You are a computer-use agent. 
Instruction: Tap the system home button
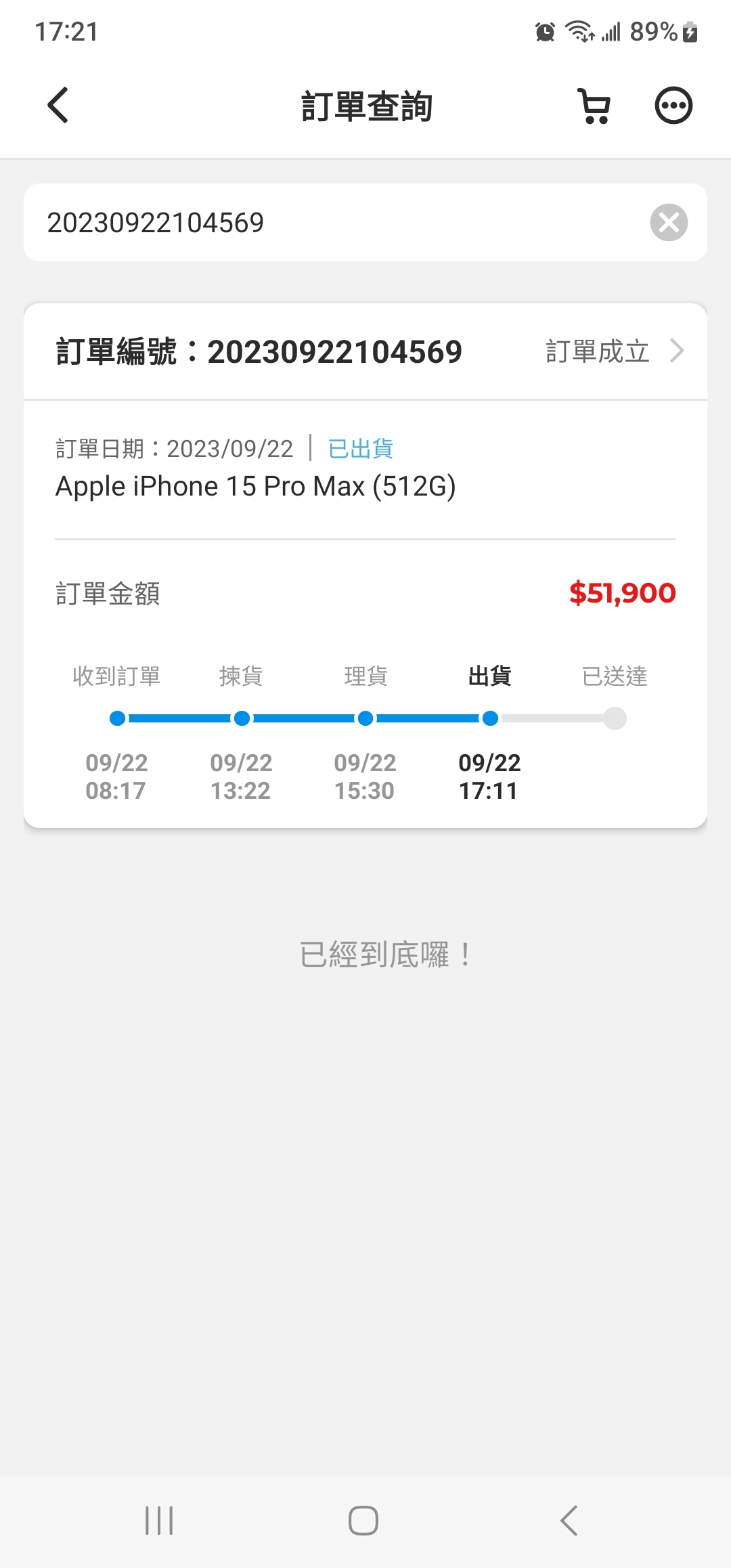pyautogui.click(x=363, y=1521)
